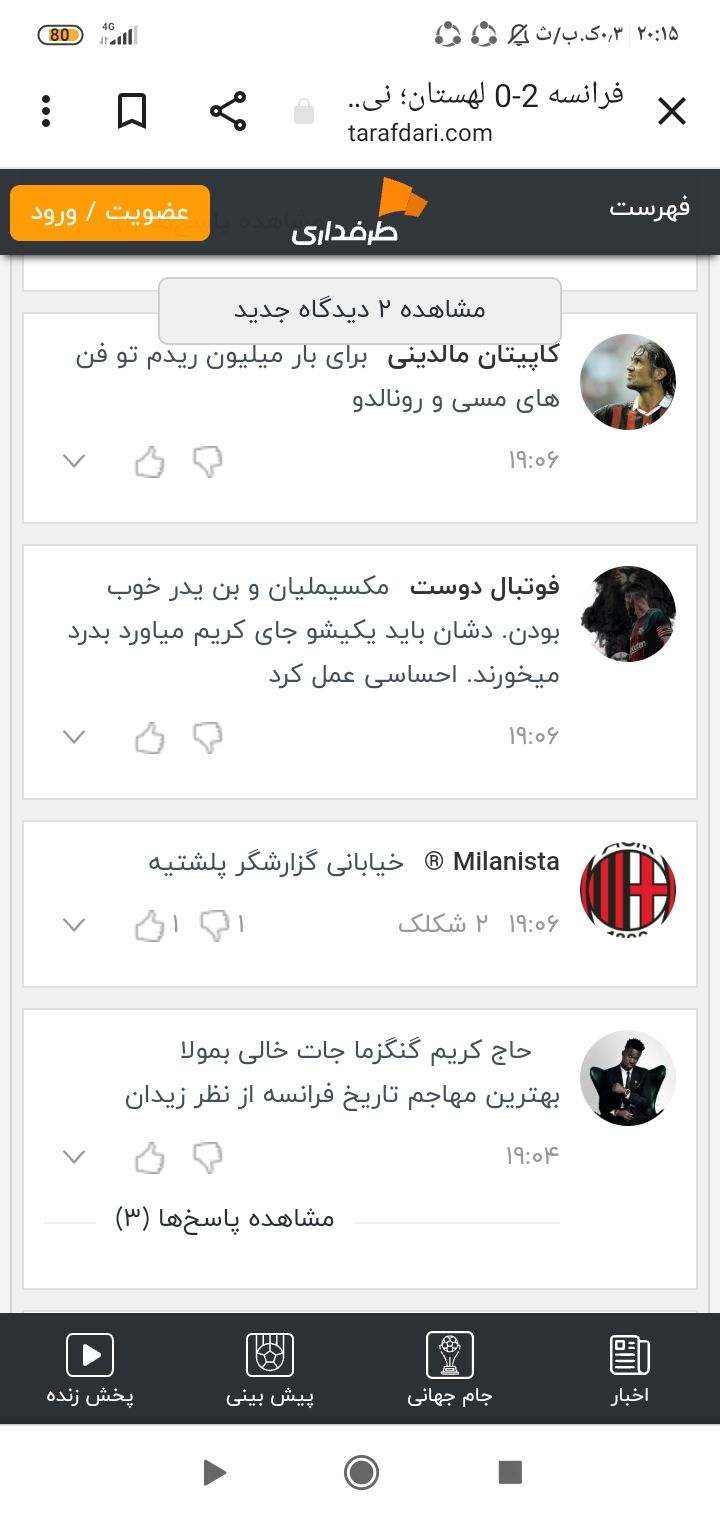
Task: Share this page
Action: pos(228,111)
